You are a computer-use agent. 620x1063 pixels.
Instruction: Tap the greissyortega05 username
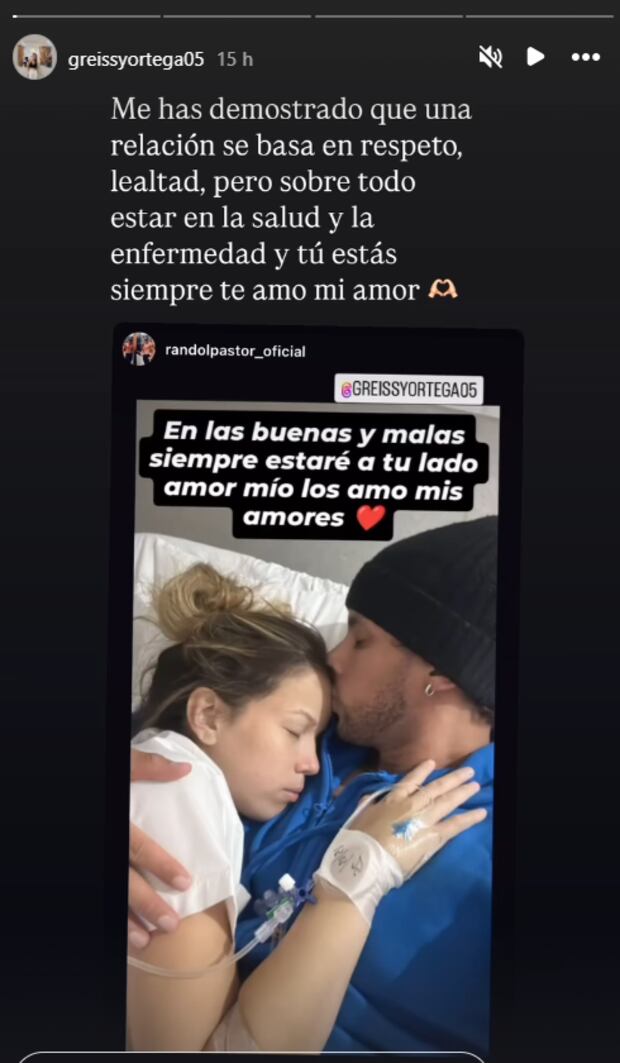coord(136,59)
